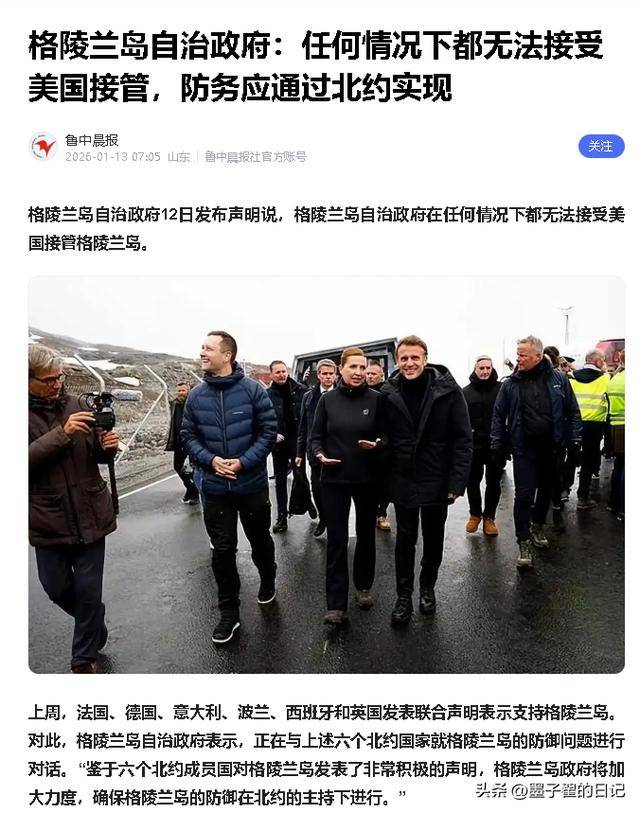Follow the 鲁中晨报 account

tap(600, 146)
